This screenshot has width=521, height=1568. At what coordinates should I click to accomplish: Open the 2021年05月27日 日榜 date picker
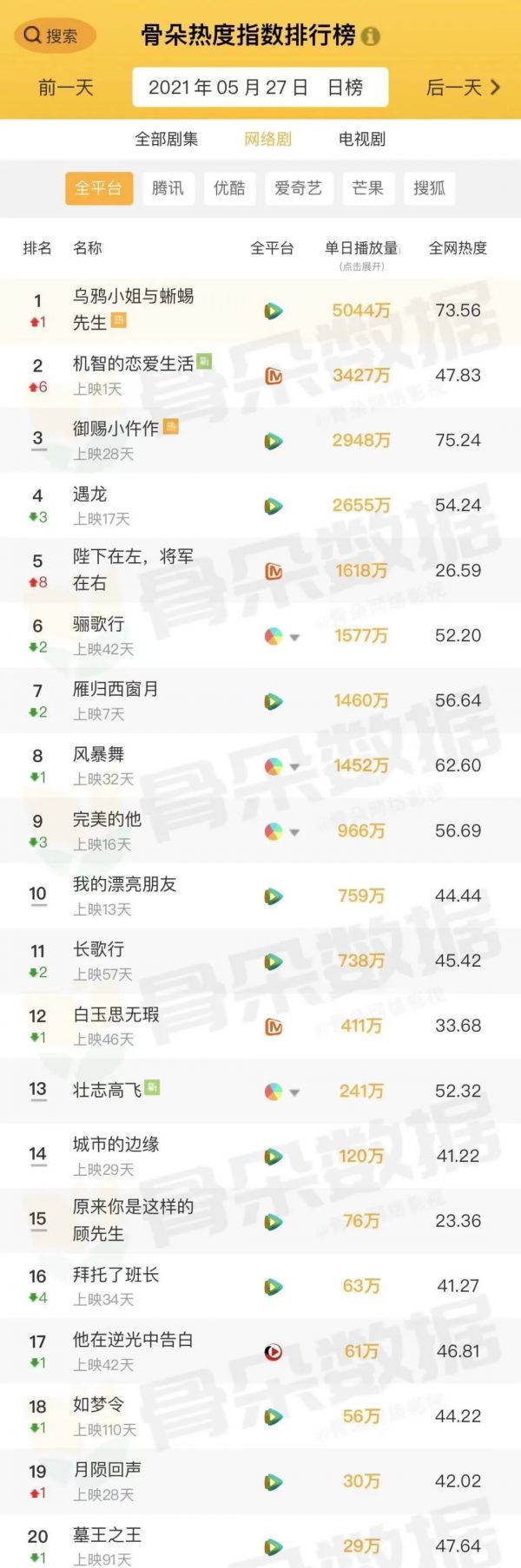(259, 88)
